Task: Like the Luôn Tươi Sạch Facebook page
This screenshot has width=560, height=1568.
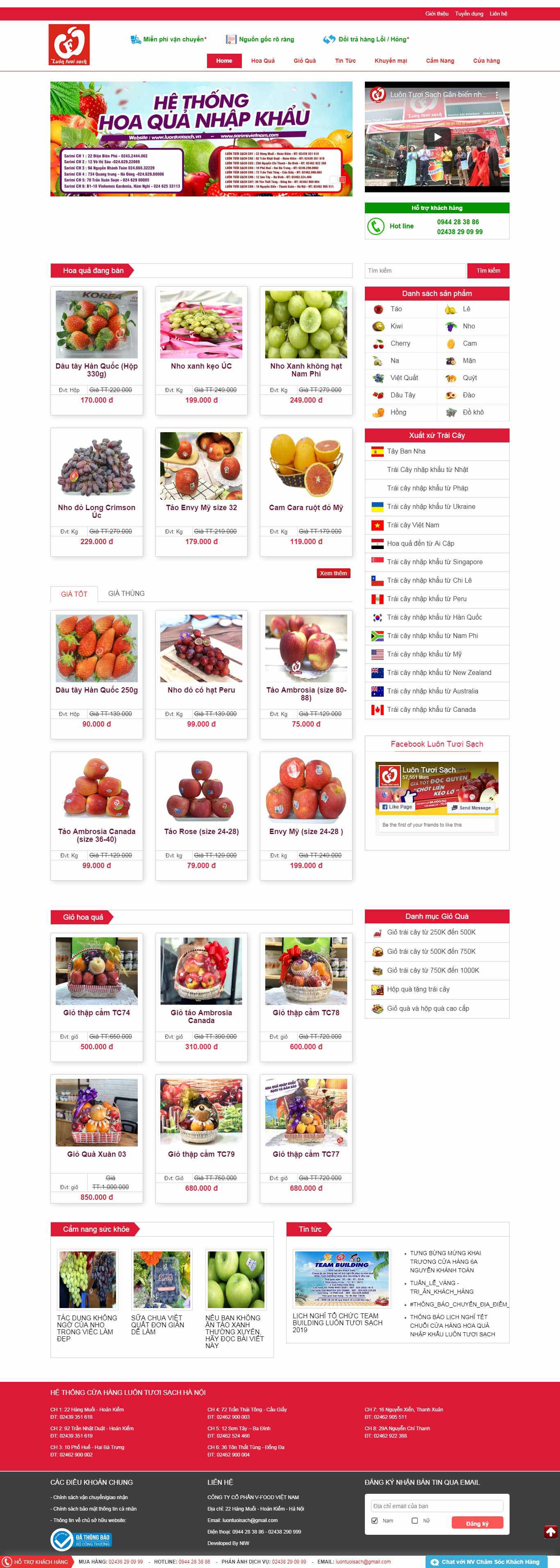Action: (397, 807)
